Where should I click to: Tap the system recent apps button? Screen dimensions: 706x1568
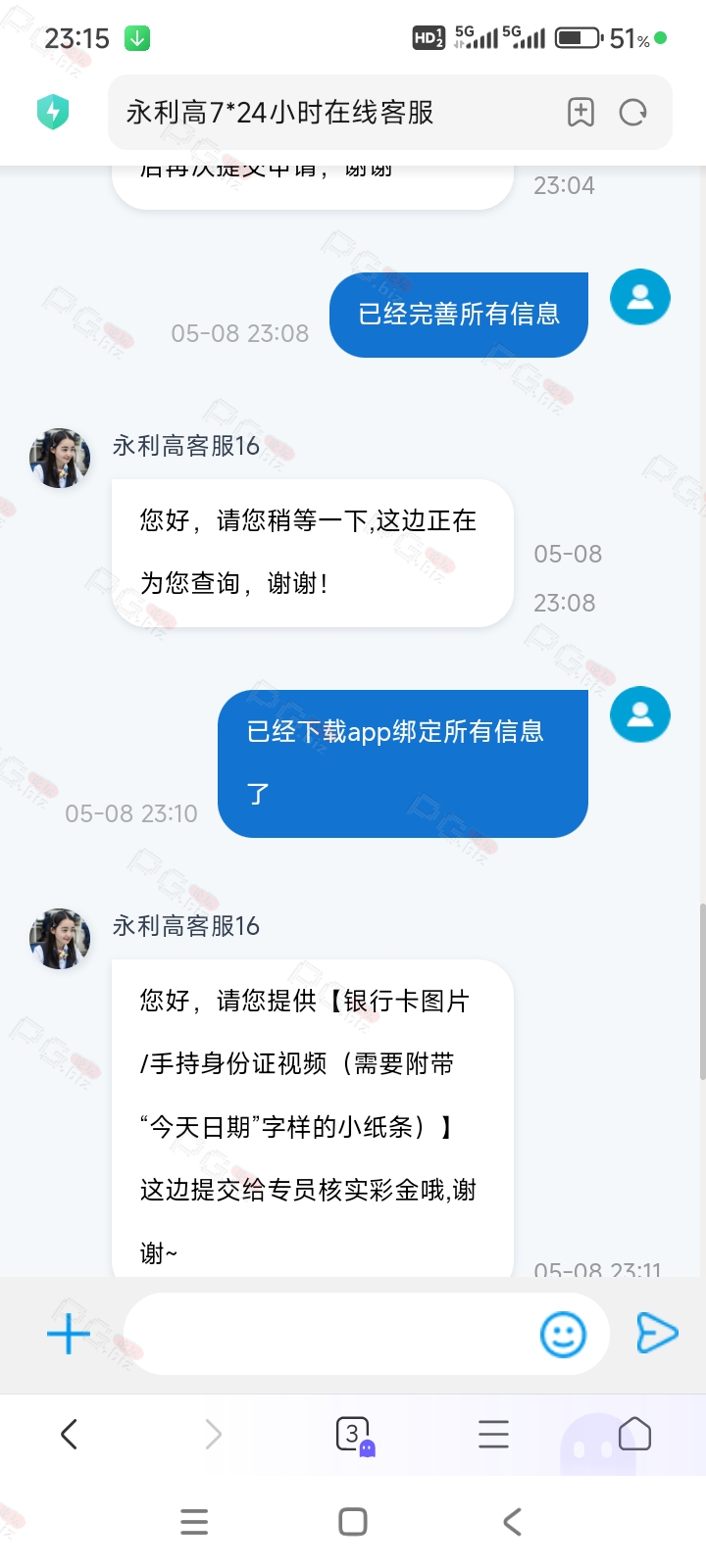(x=194, y=1522)
